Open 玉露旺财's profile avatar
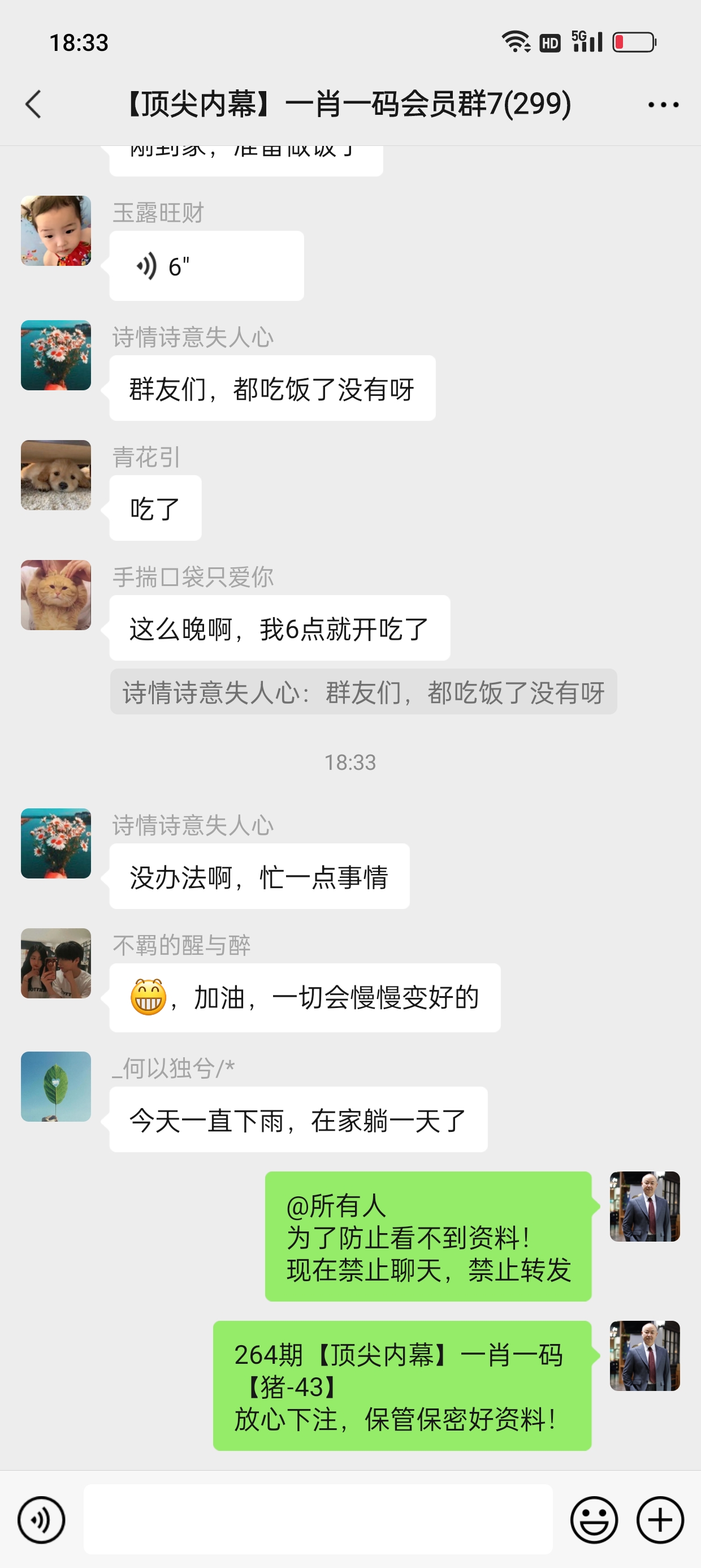The width and height of the screenshot is (701, 1568). 56,231
